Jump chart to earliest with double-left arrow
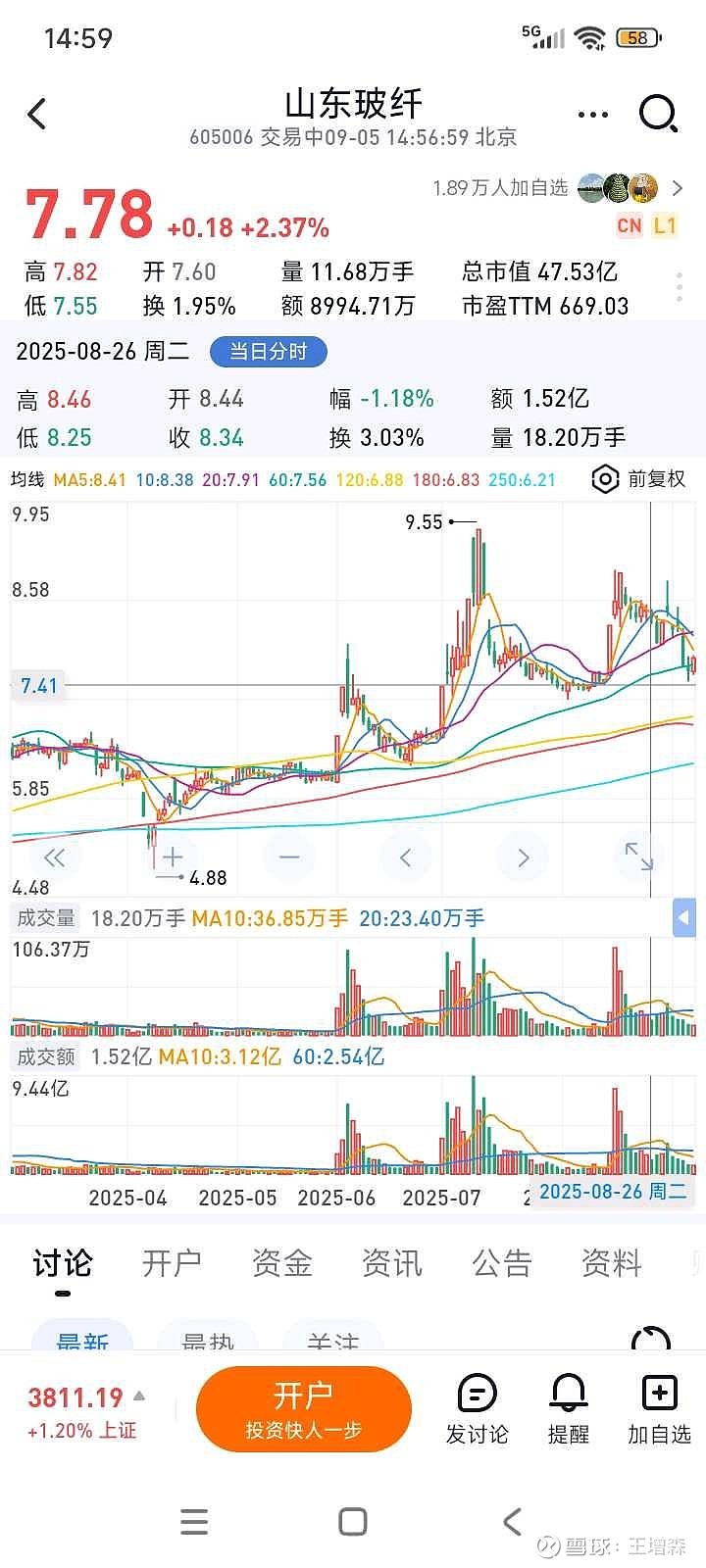 tap(55, 858)
